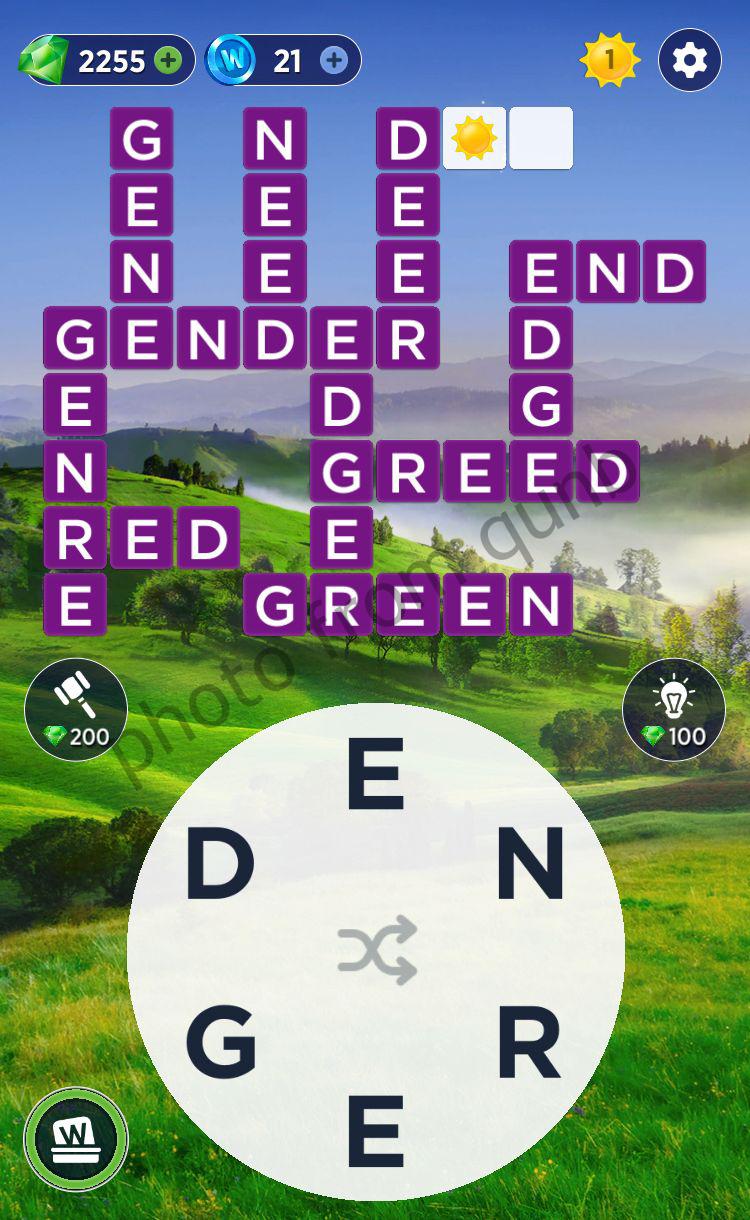Shuffle the letters in the wheel

pyautogui.click(x=376, y=950)
